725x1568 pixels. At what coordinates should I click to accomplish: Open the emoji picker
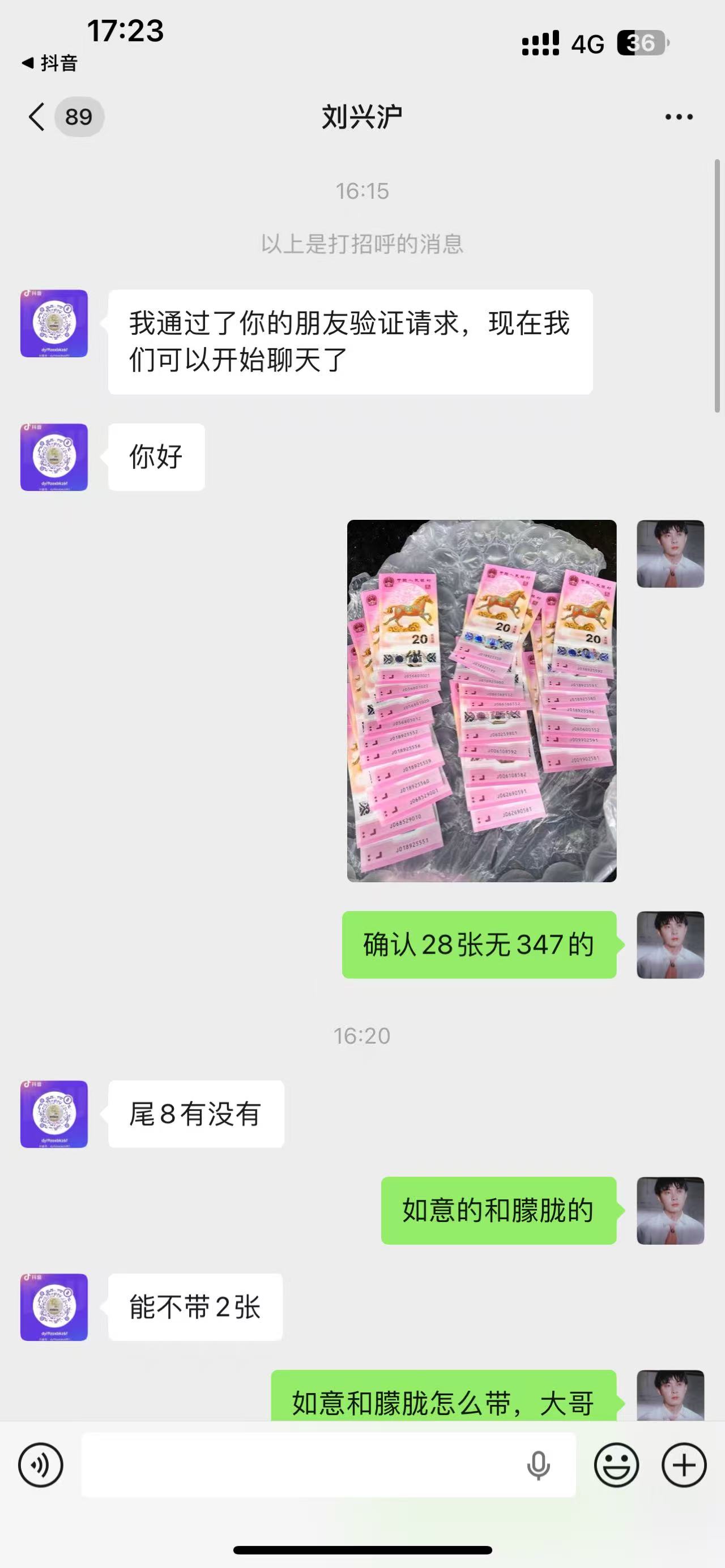[x=616, y=1465]
